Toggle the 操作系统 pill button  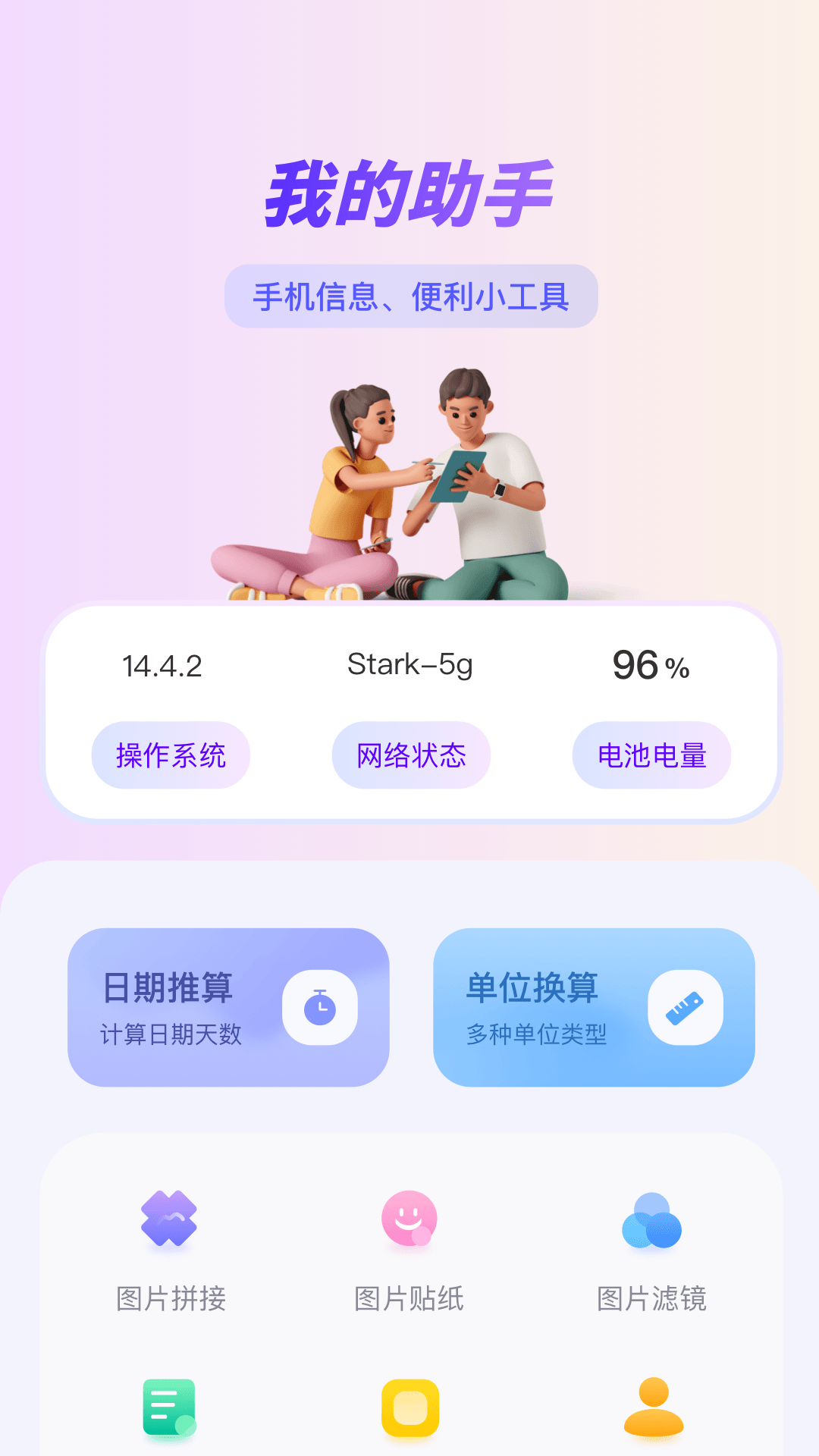pos(170,755)
